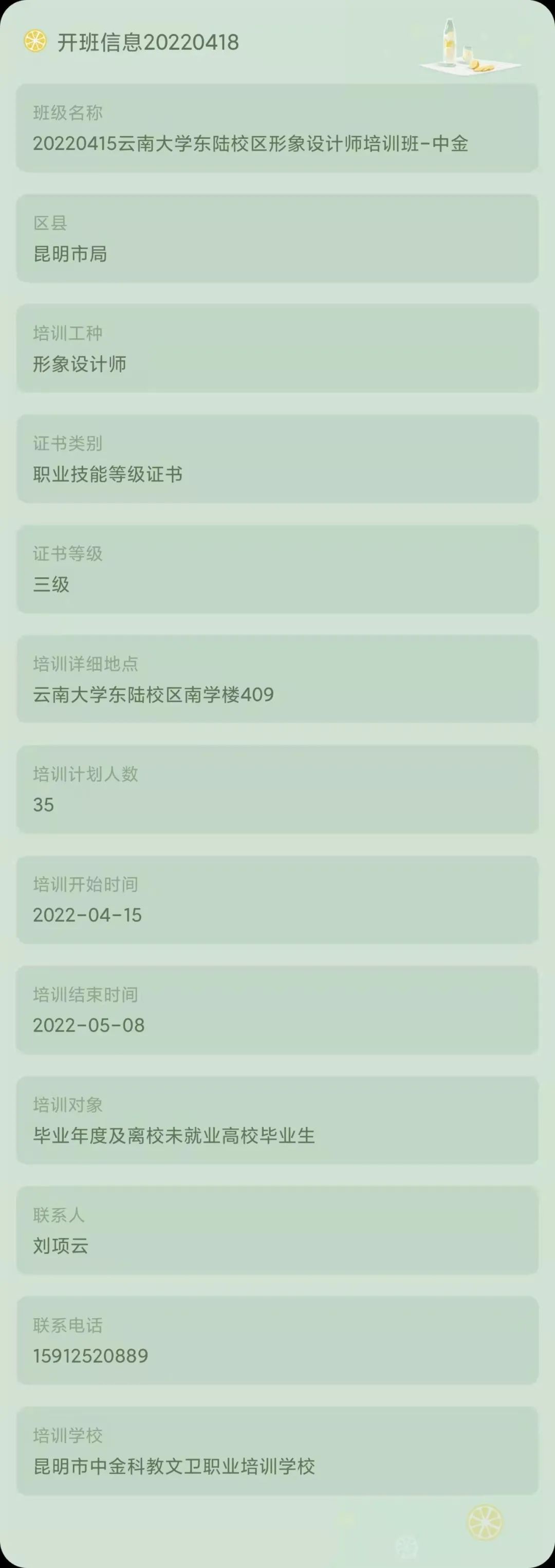This screenshot has height=1568, width=555.
Task: Select the contact name 刘项云
Action: (61, 1246)
